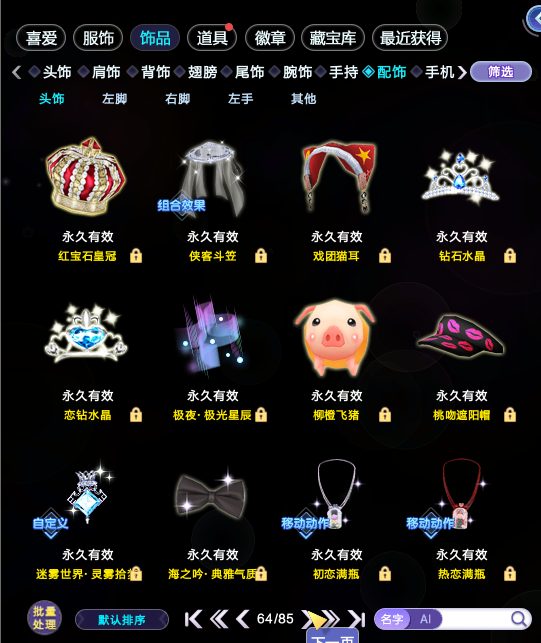
Task: Jump to the first page
Action: point(193,619)
